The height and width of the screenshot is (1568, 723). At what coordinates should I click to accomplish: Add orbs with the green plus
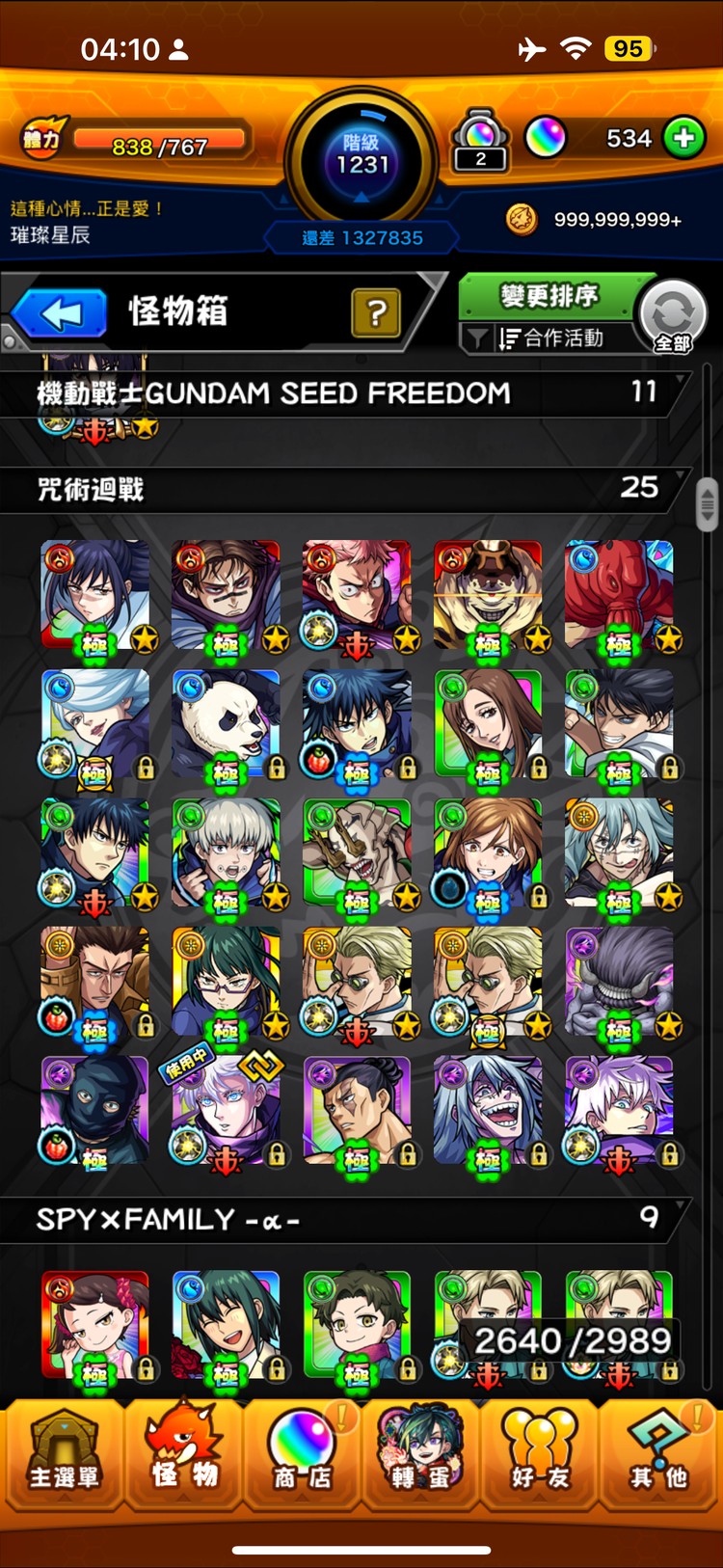(683, 138)
